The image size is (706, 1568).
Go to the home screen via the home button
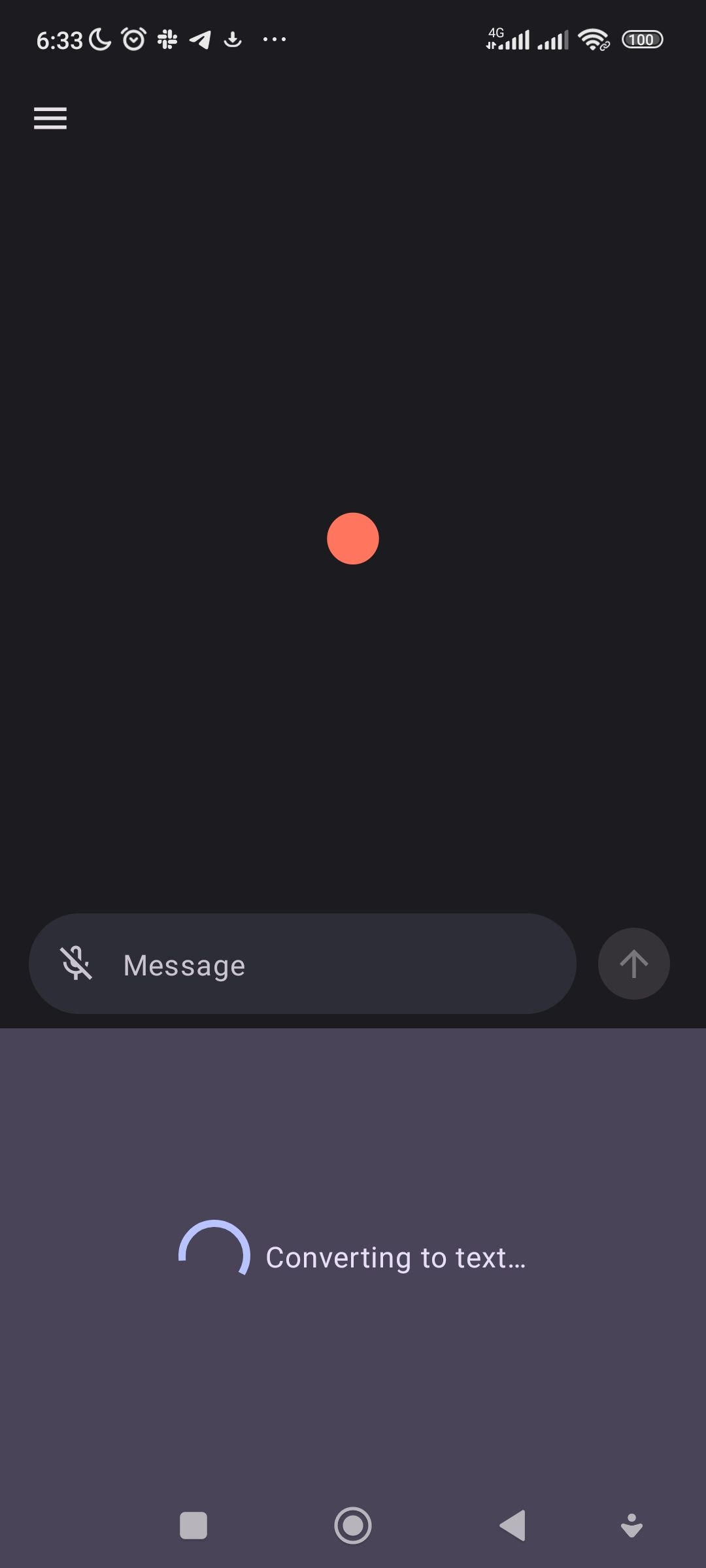tap(353, 1526)
